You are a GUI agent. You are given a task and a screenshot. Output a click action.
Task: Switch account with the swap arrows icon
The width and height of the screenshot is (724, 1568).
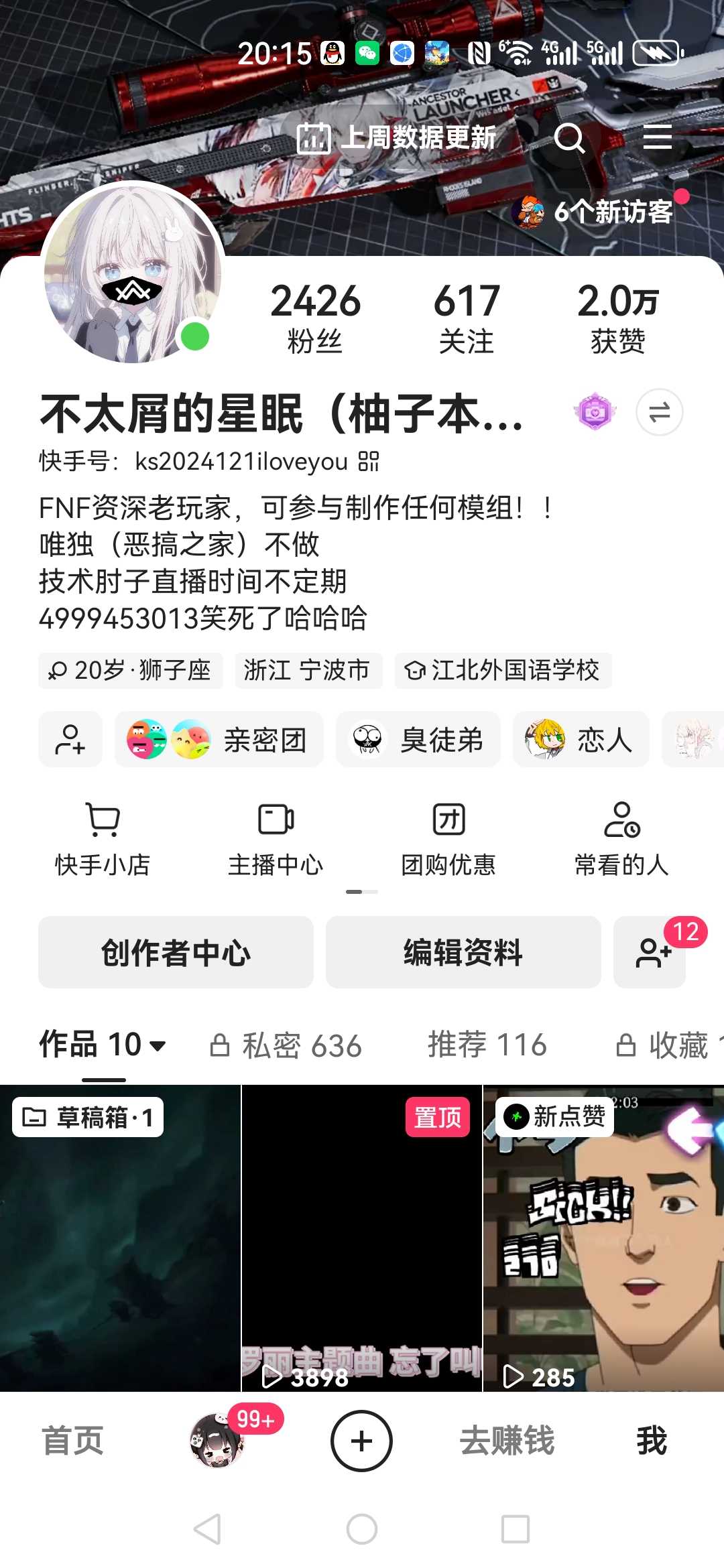pyautogui.click(x=659, y=412)
